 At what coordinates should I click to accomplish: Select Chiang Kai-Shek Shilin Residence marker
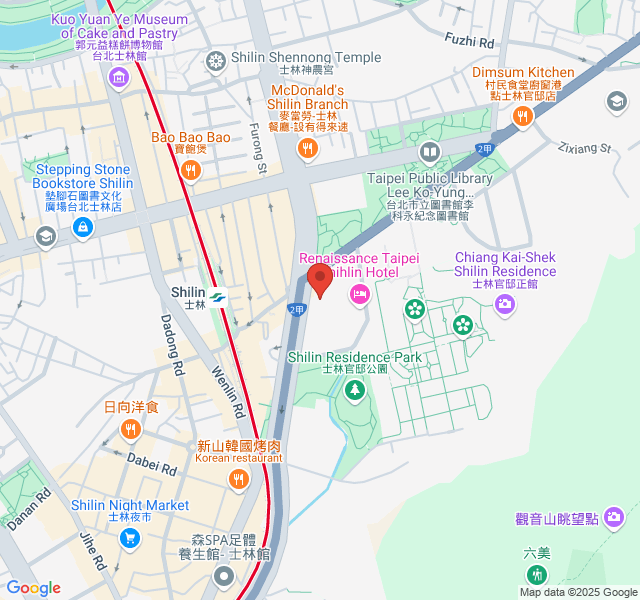[505, 305]
